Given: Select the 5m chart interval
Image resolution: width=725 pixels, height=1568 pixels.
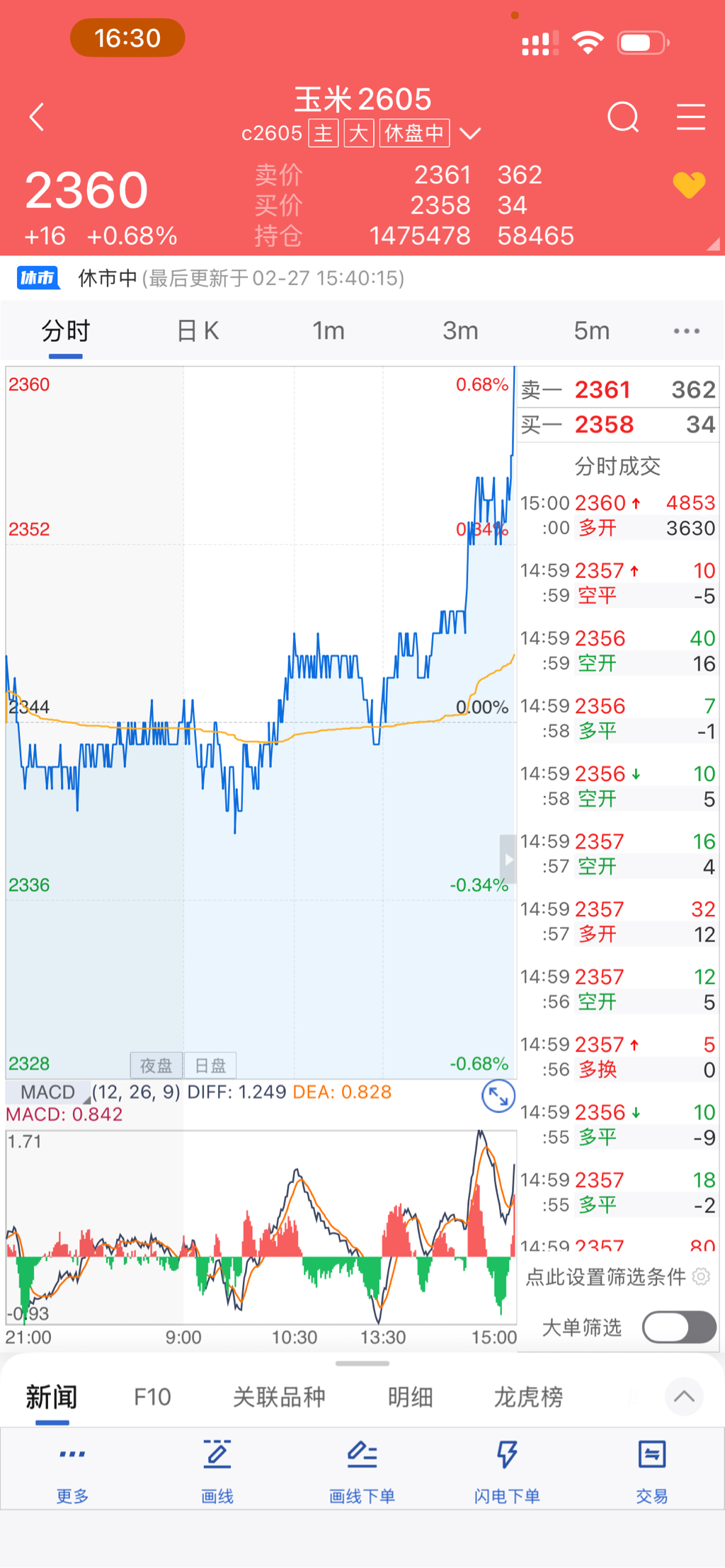Looking at the screenshot, I should pos(591,331).
